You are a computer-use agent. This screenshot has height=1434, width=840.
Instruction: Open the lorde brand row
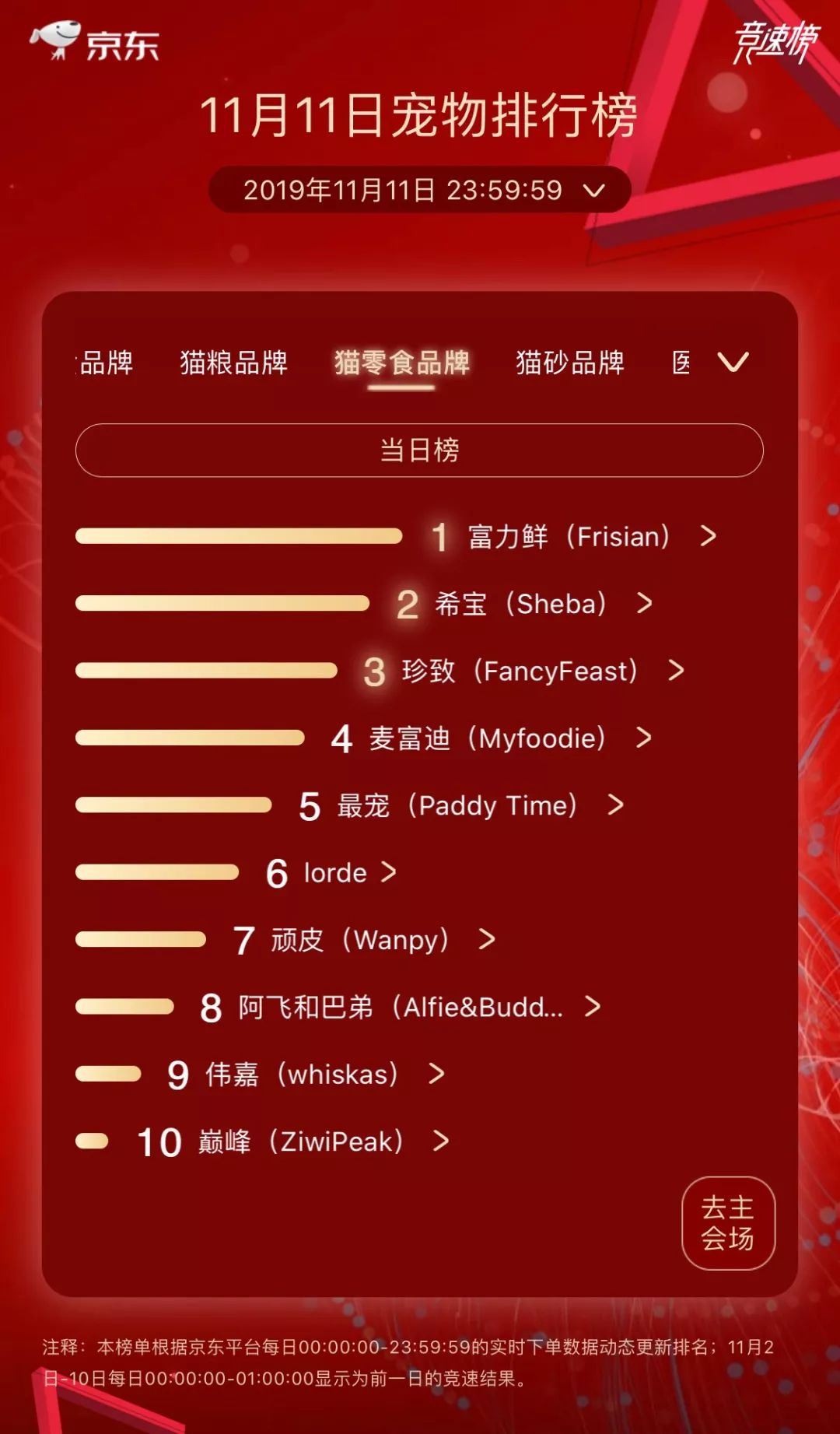coord(336,873)
